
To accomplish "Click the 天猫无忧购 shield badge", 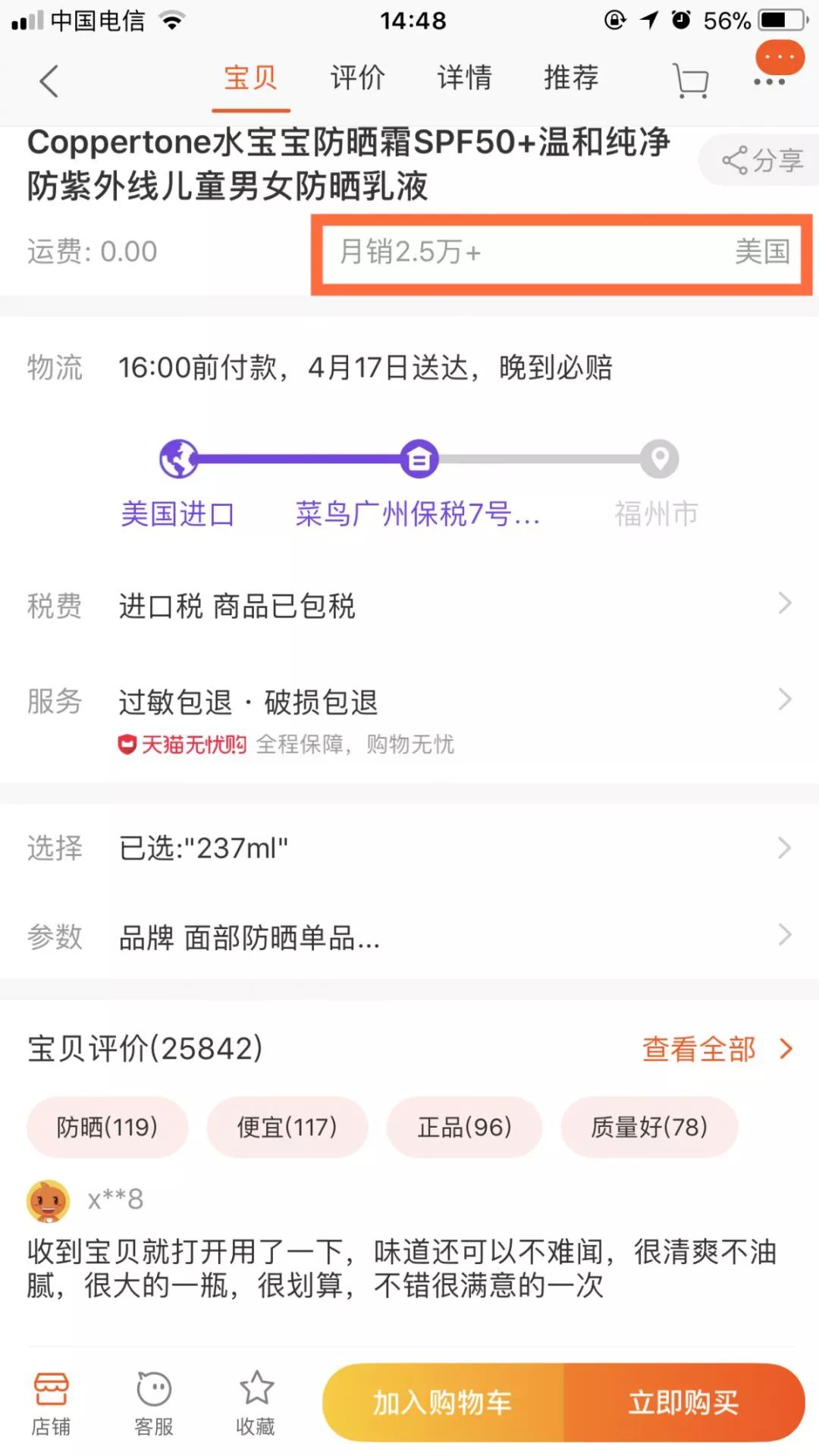I will coord(182,744).
